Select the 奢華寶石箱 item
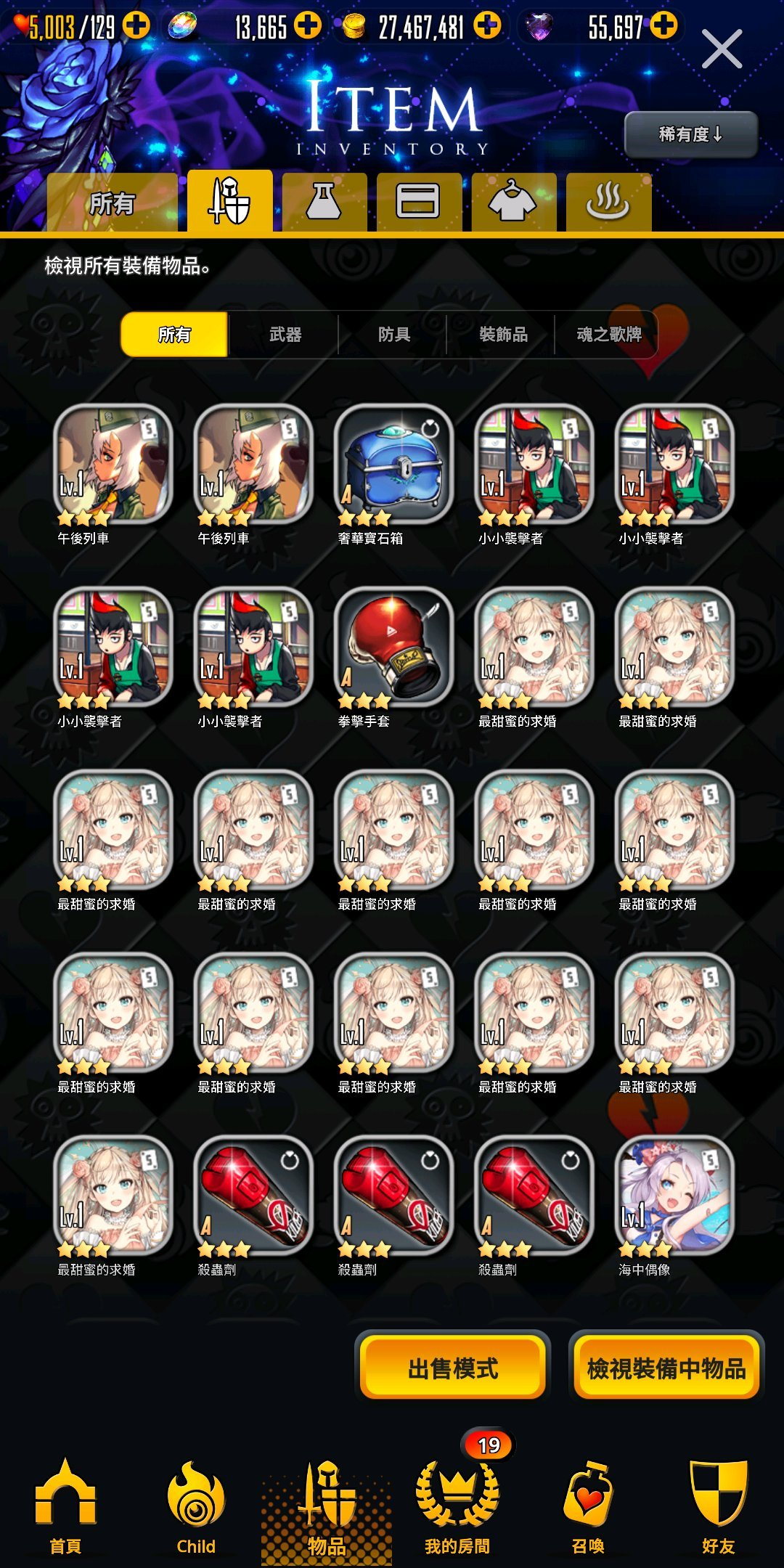 point(393,465)
